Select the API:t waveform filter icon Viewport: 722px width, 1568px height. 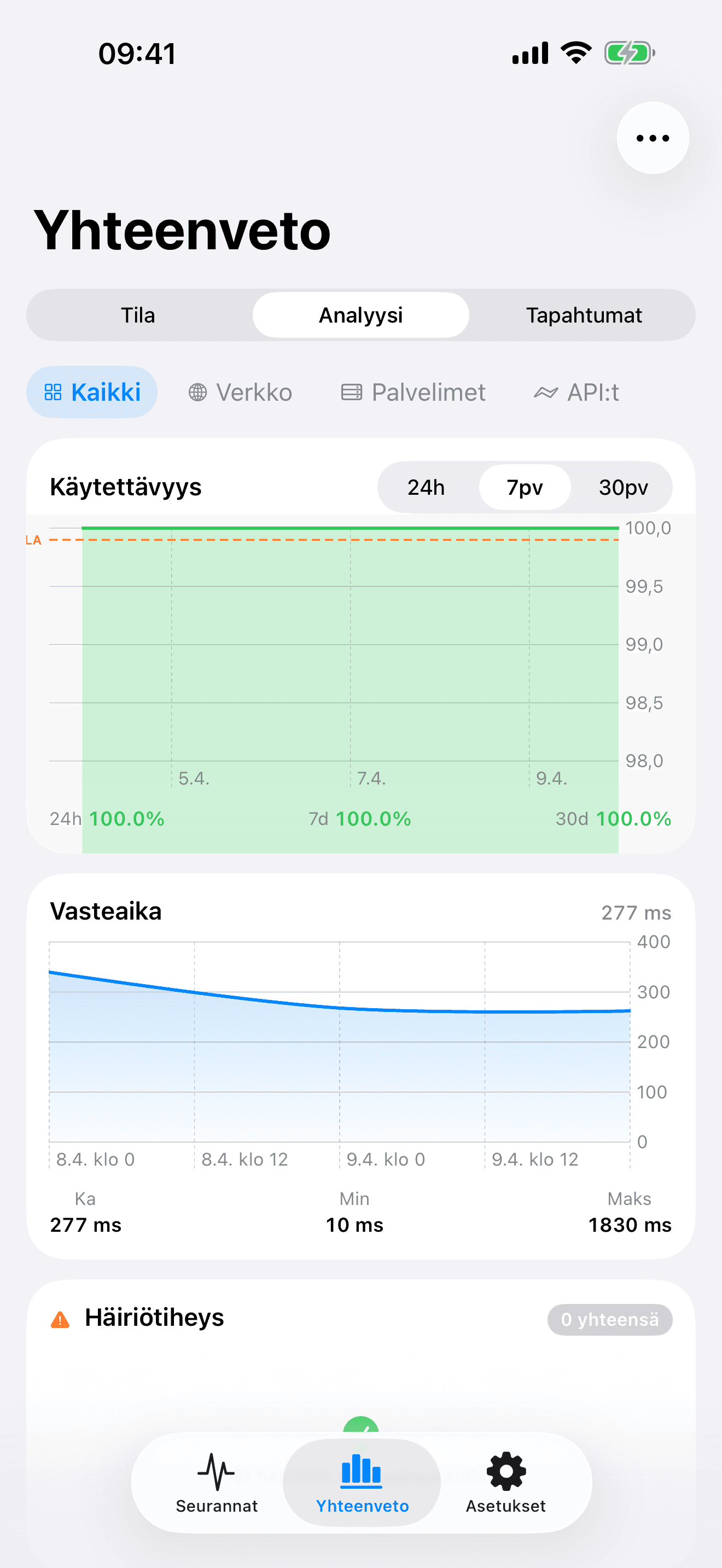click(546, 392)
